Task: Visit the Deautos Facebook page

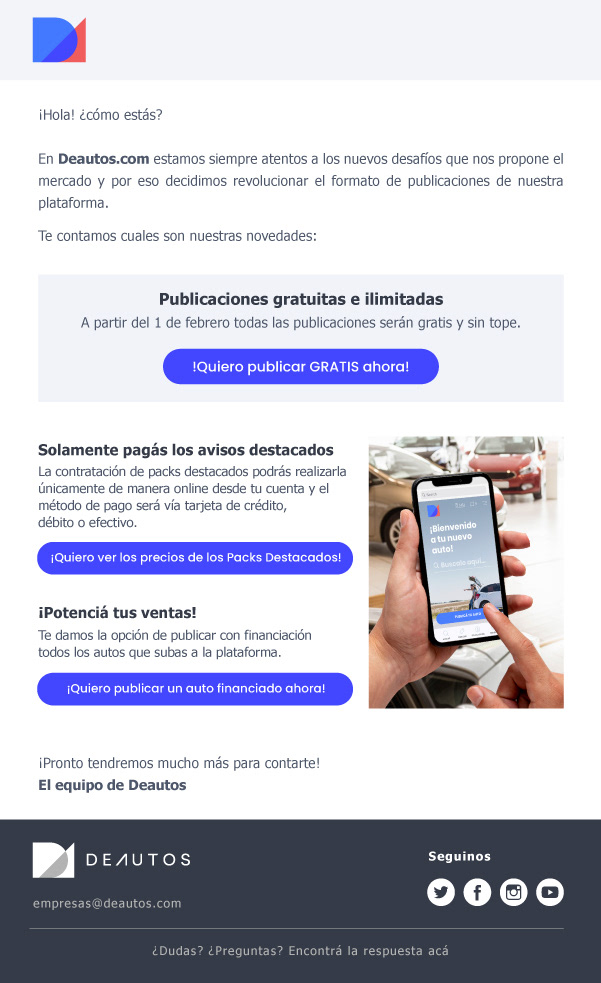Action: tap(477, 891)
